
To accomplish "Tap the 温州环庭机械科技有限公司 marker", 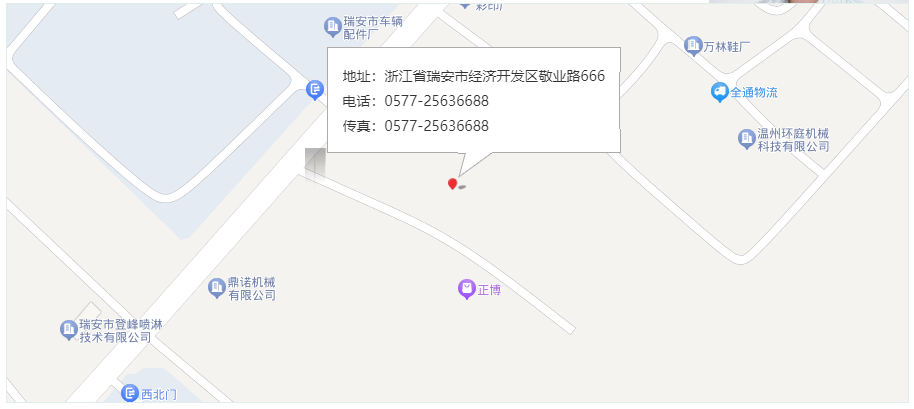I will 746,138.
